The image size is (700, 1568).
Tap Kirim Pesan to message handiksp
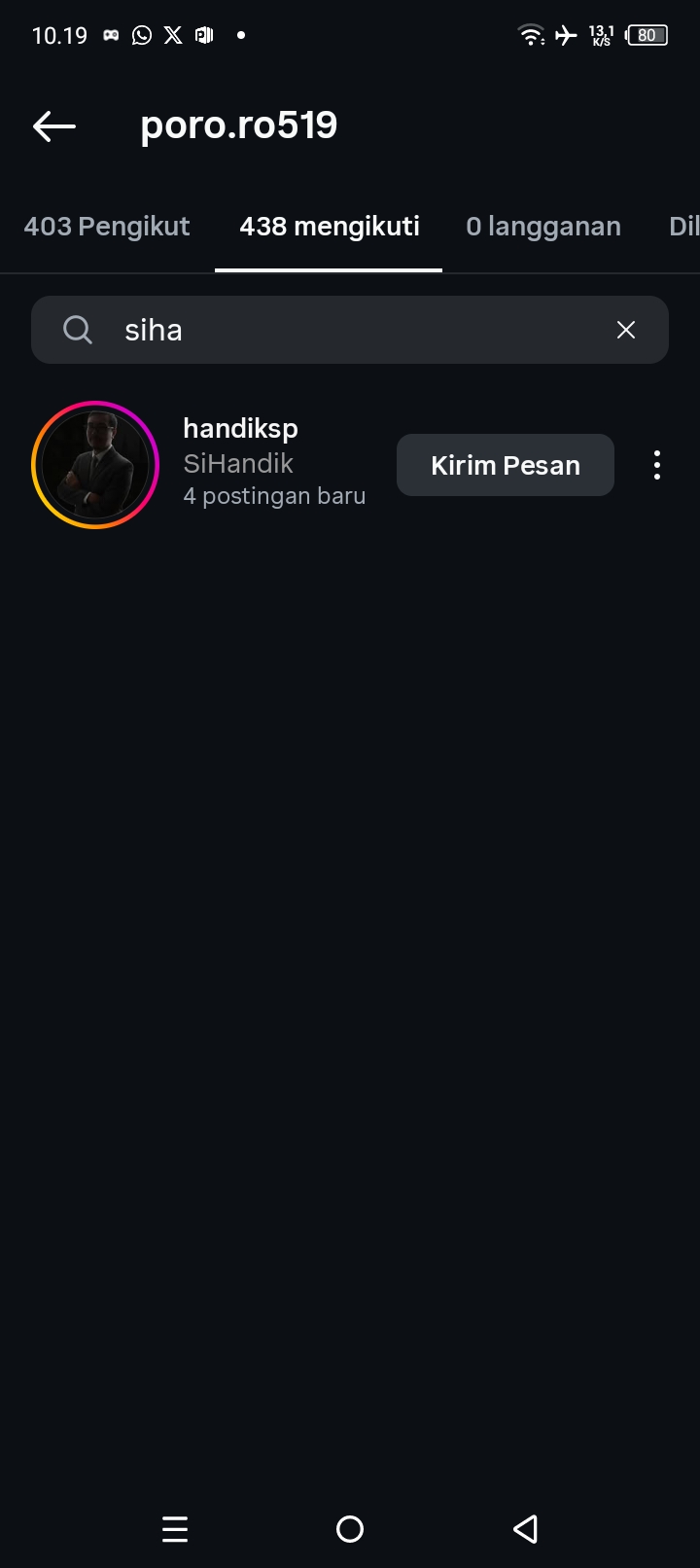tap(505, 465)
